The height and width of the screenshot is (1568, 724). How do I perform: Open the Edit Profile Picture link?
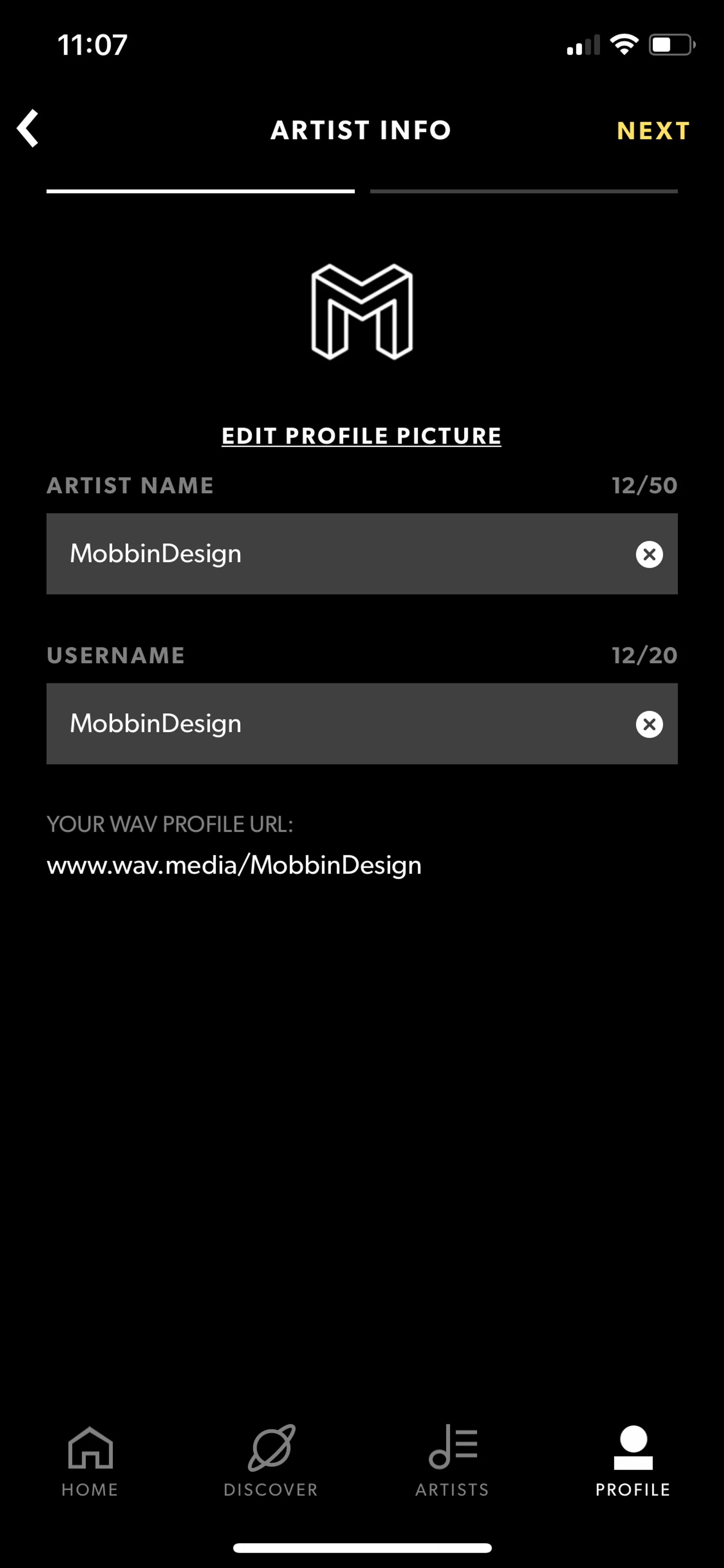(x=361, y=436)
